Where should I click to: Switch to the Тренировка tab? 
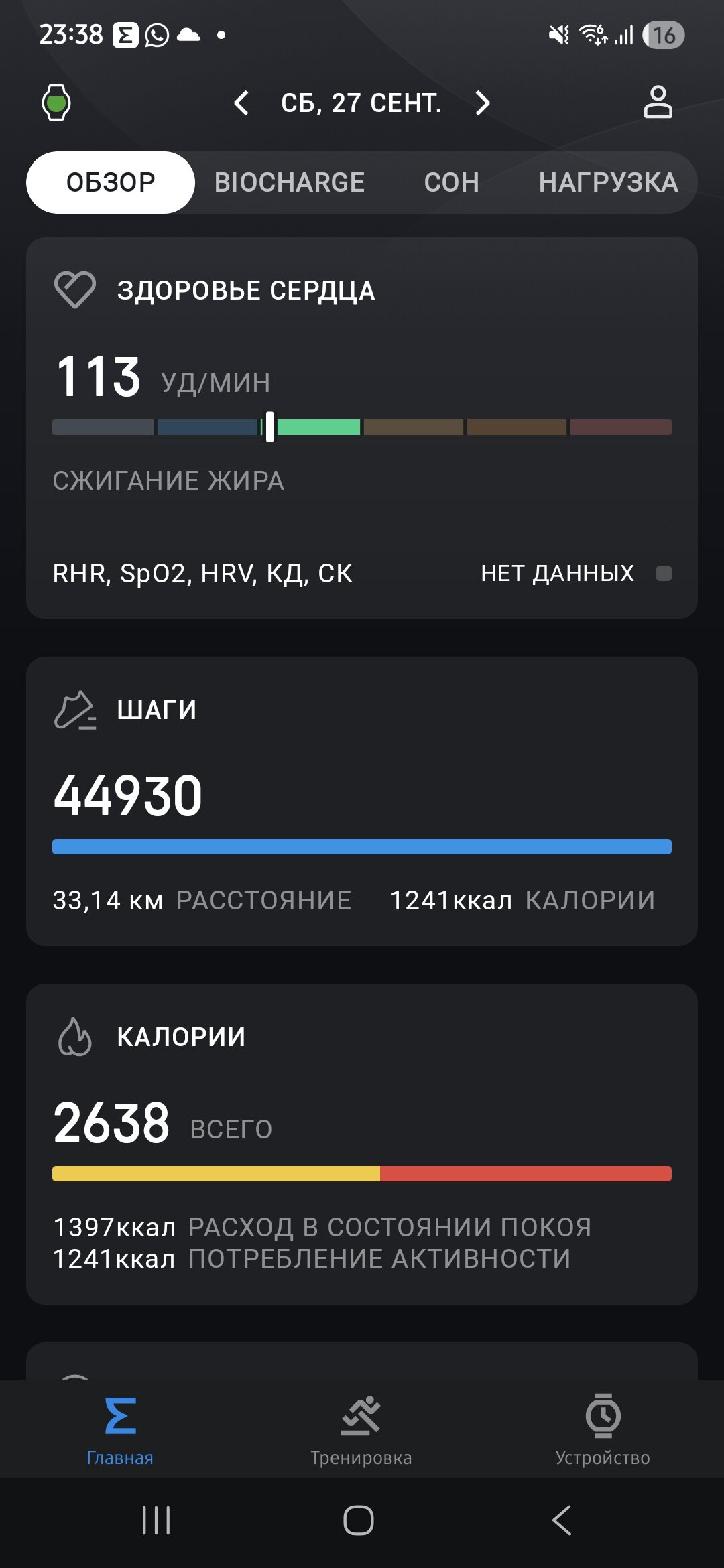tap(361, 1429)
